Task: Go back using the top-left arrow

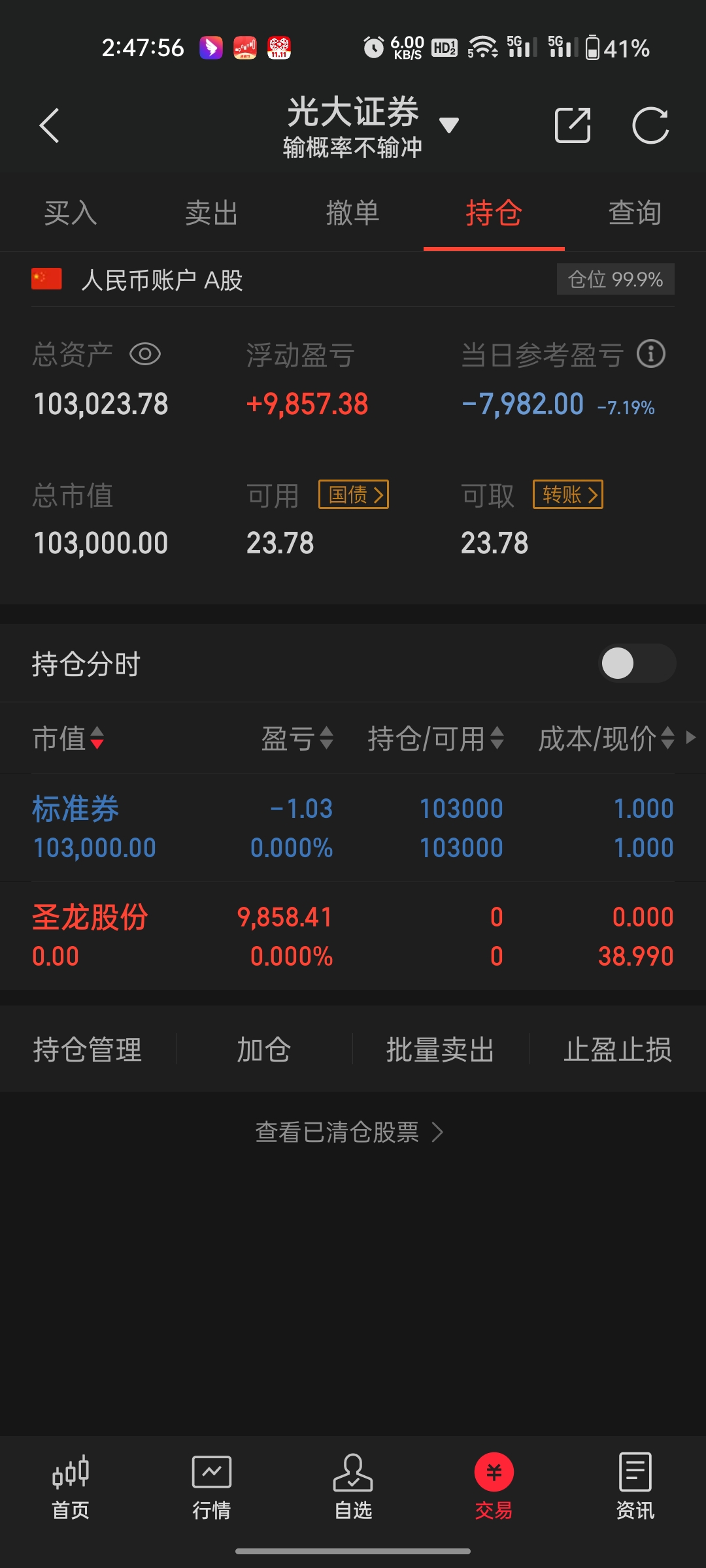Action: [x=50, y=125]
